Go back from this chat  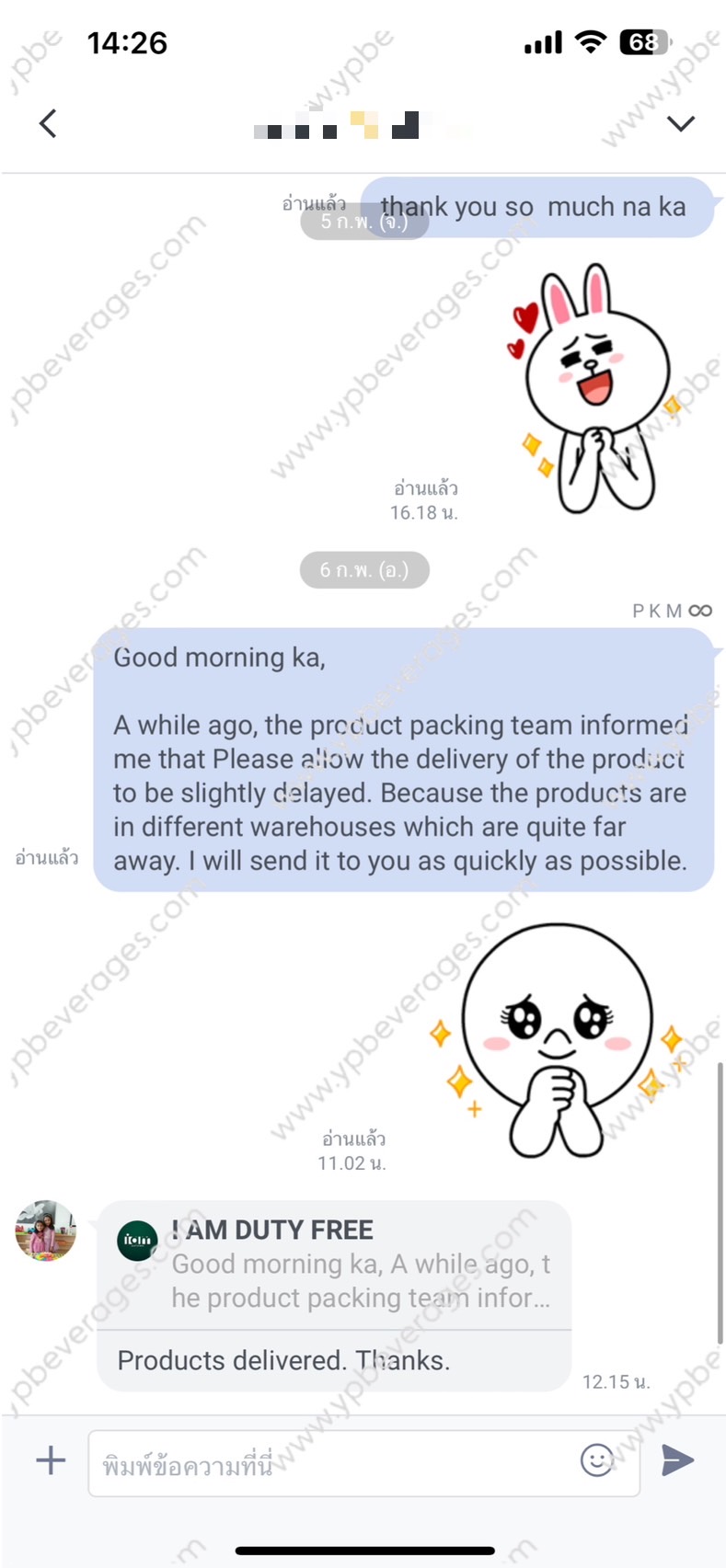(49, 123)
